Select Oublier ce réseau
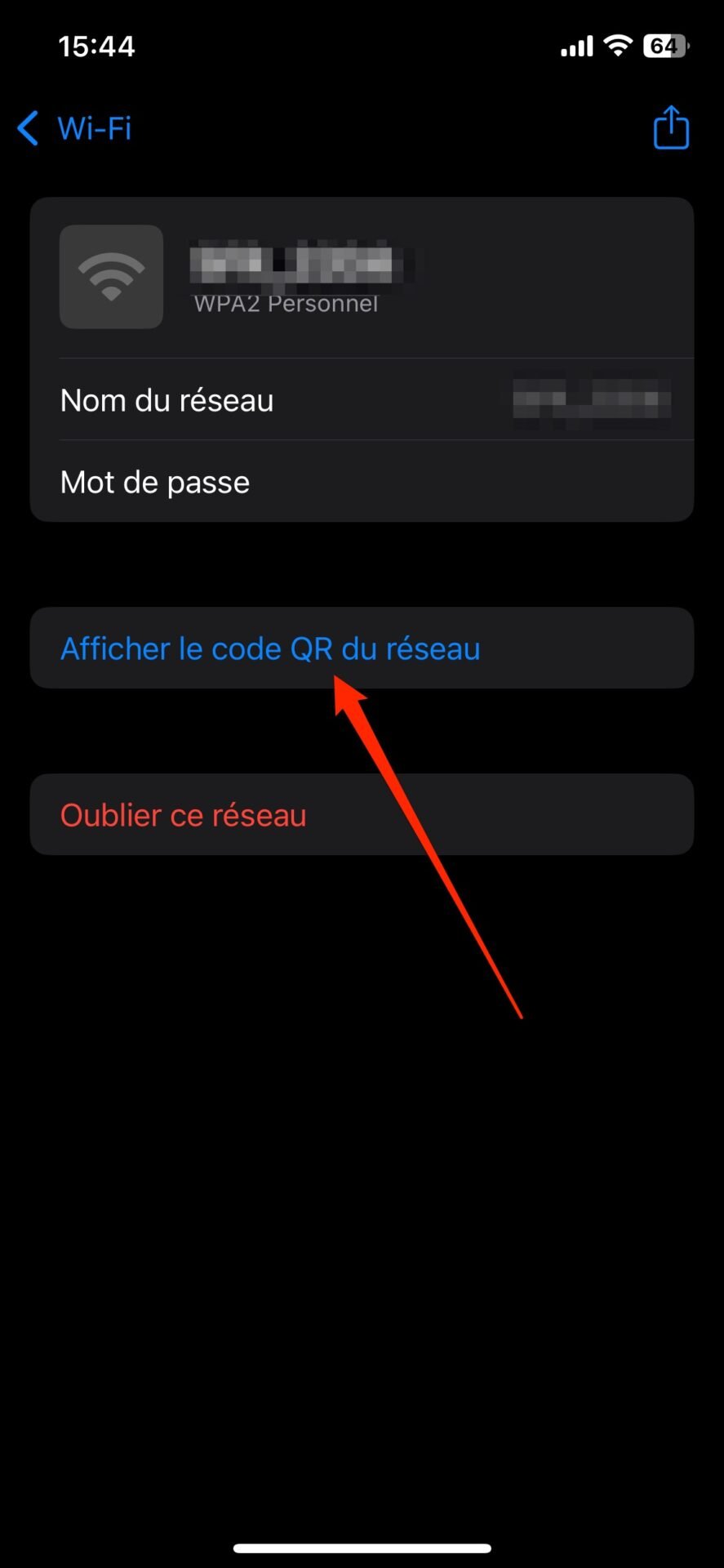 362,815
